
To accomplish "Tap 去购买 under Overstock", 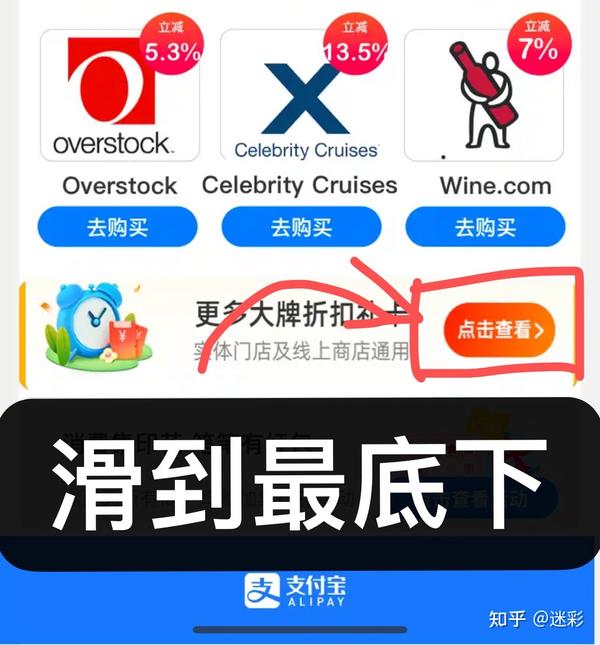I will pos(117,228).
